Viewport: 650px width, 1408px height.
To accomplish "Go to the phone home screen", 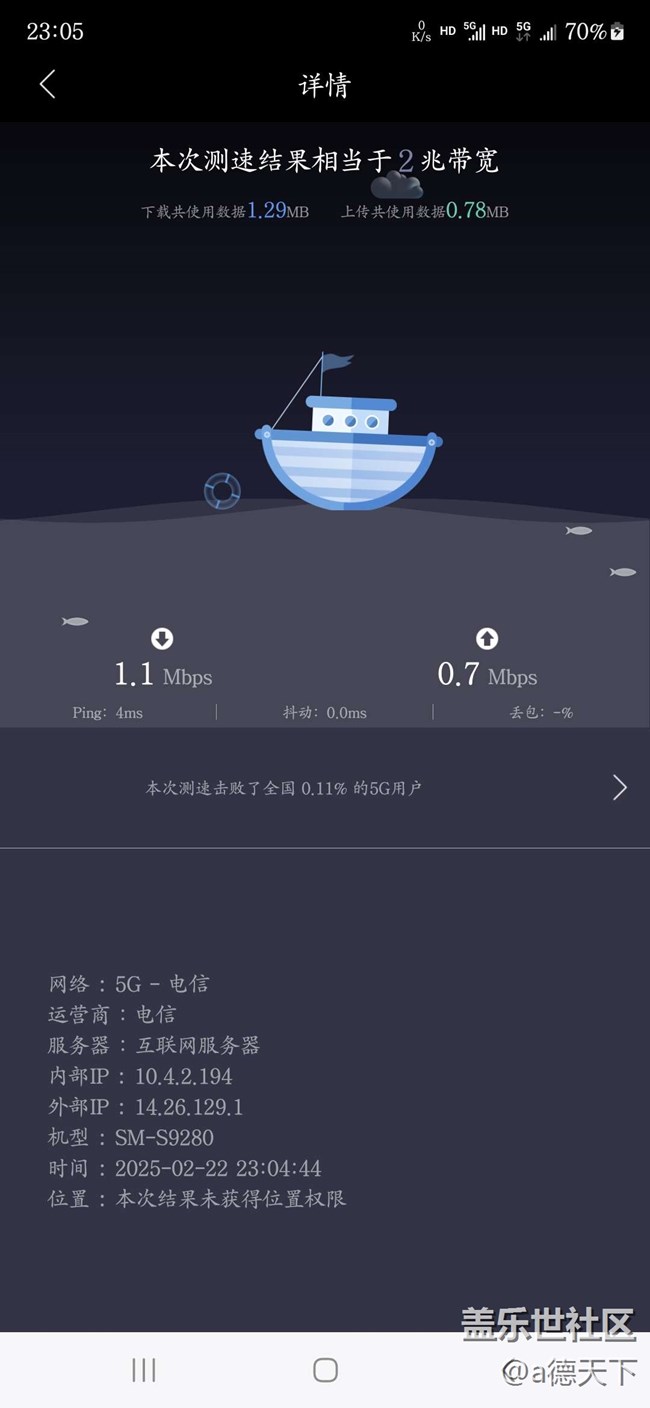I will [x=325, y=1370].
